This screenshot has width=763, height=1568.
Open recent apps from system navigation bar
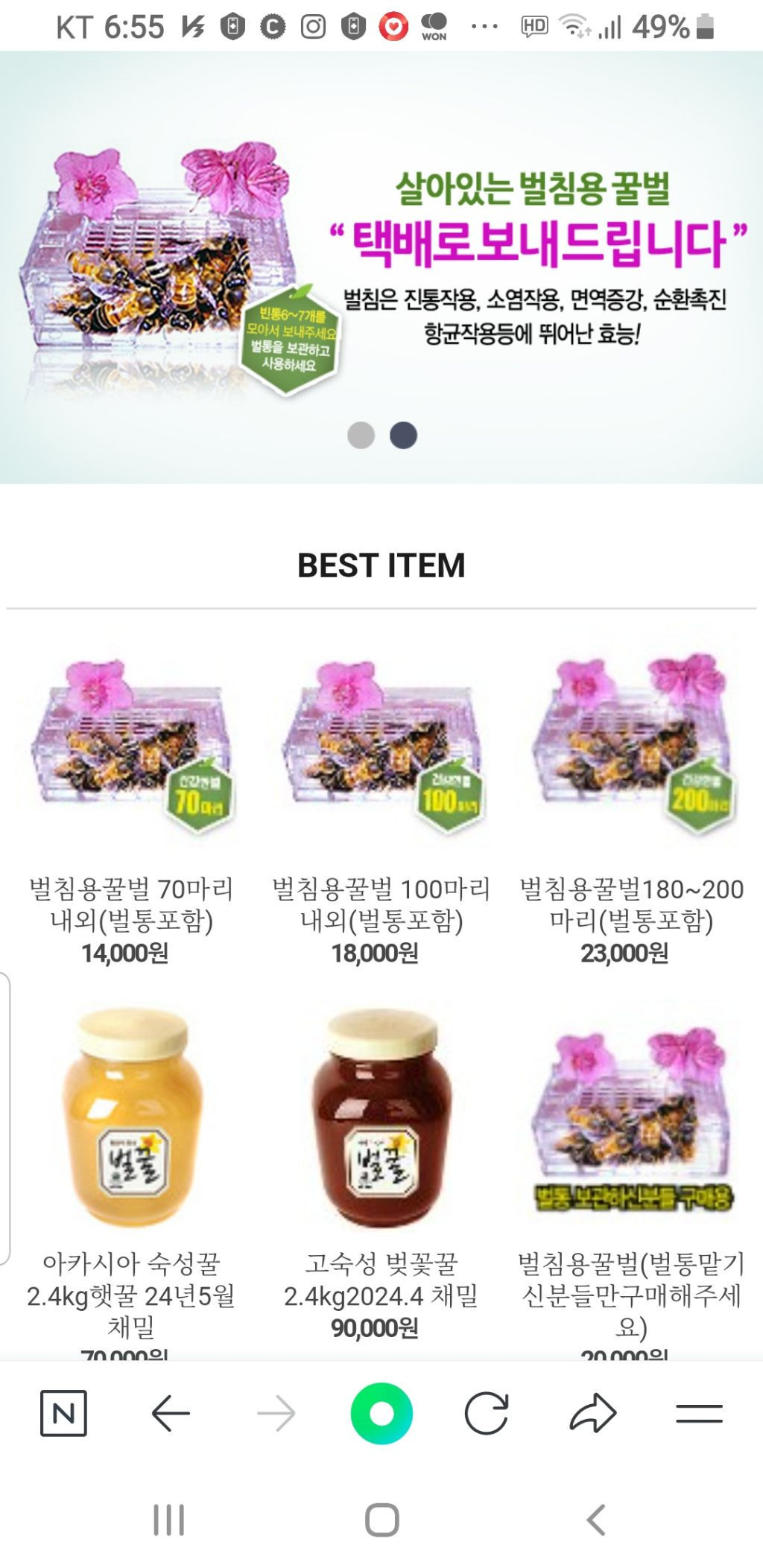[168, 1520]
